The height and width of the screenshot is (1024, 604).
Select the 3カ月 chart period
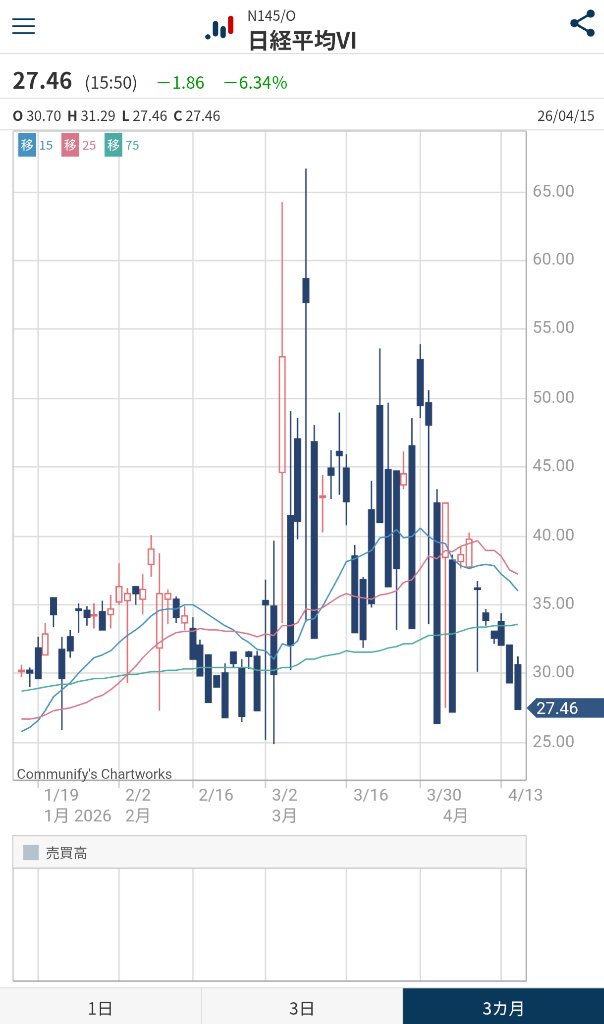pyautogui.click(x=503, y=1007)
